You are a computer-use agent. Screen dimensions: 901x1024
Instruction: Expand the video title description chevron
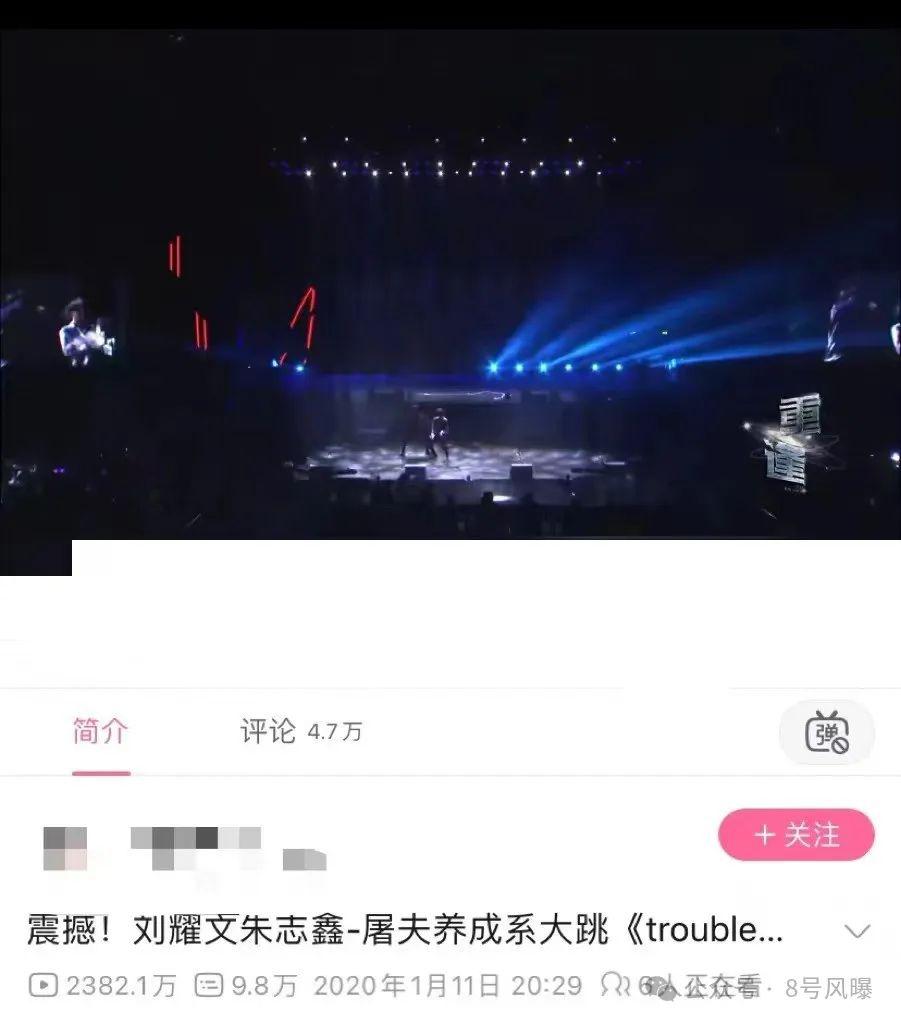pos(857,932)
